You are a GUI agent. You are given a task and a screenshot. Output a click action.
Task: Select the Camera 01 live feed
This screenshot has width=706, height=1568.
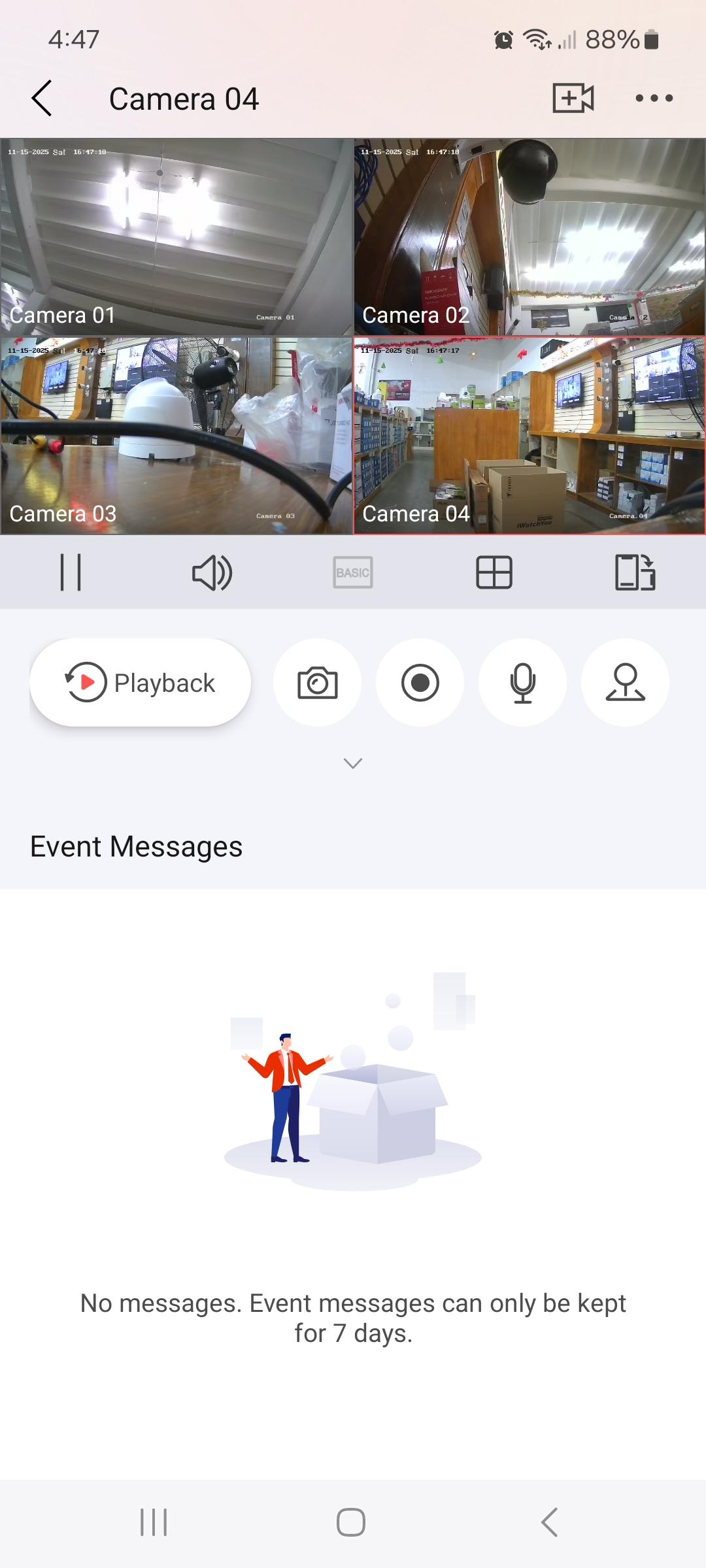176,237
